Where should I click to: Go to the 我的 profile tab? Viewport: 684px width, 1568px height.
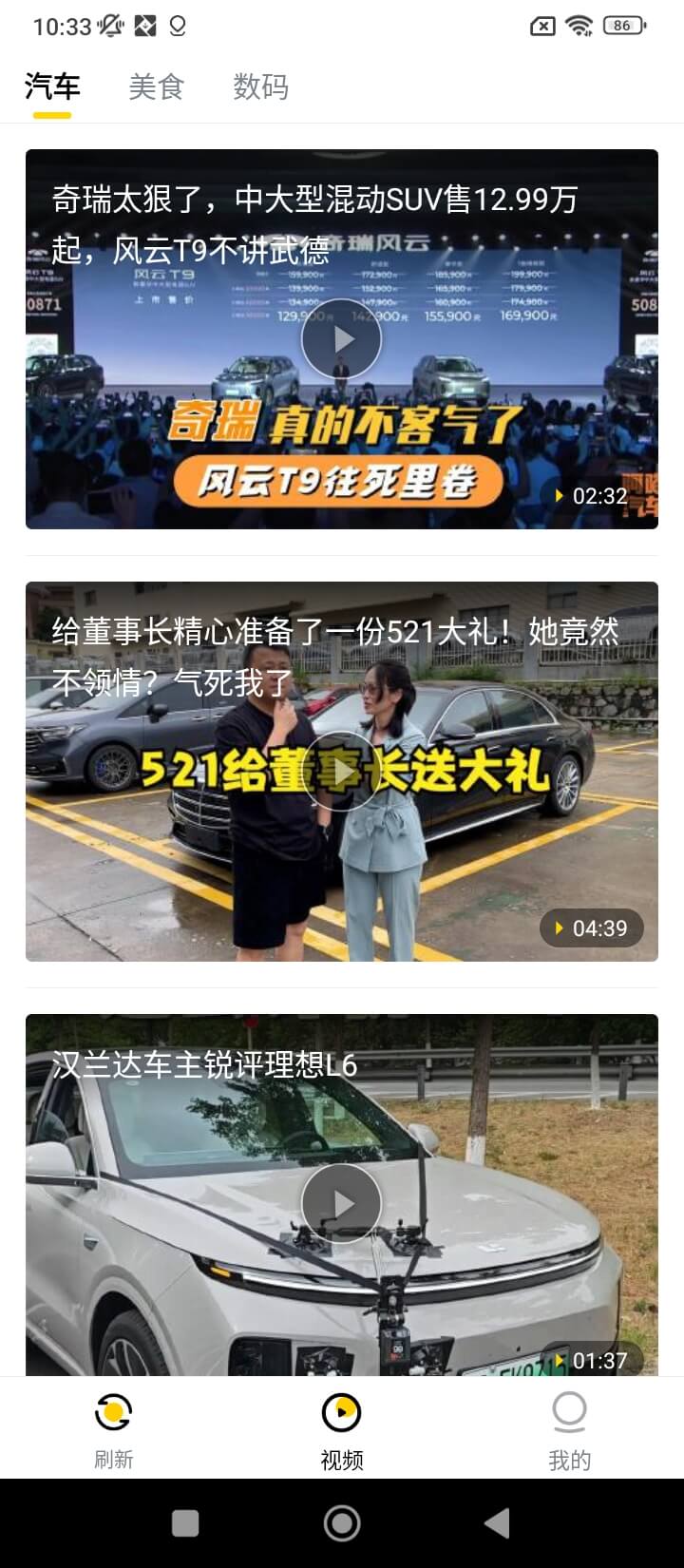569,1430
